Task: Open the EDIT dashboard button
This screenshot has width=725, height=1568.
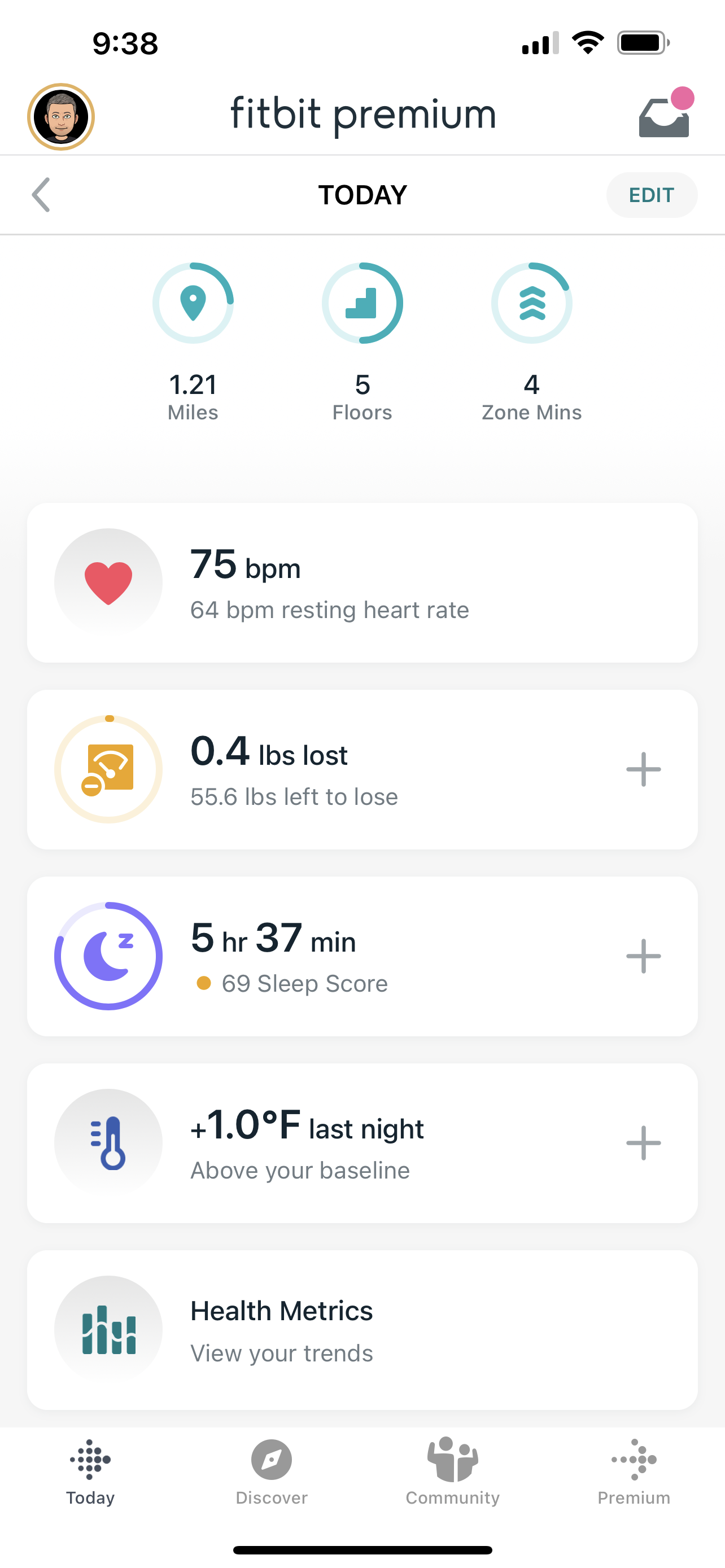Action: click(652, 195)
